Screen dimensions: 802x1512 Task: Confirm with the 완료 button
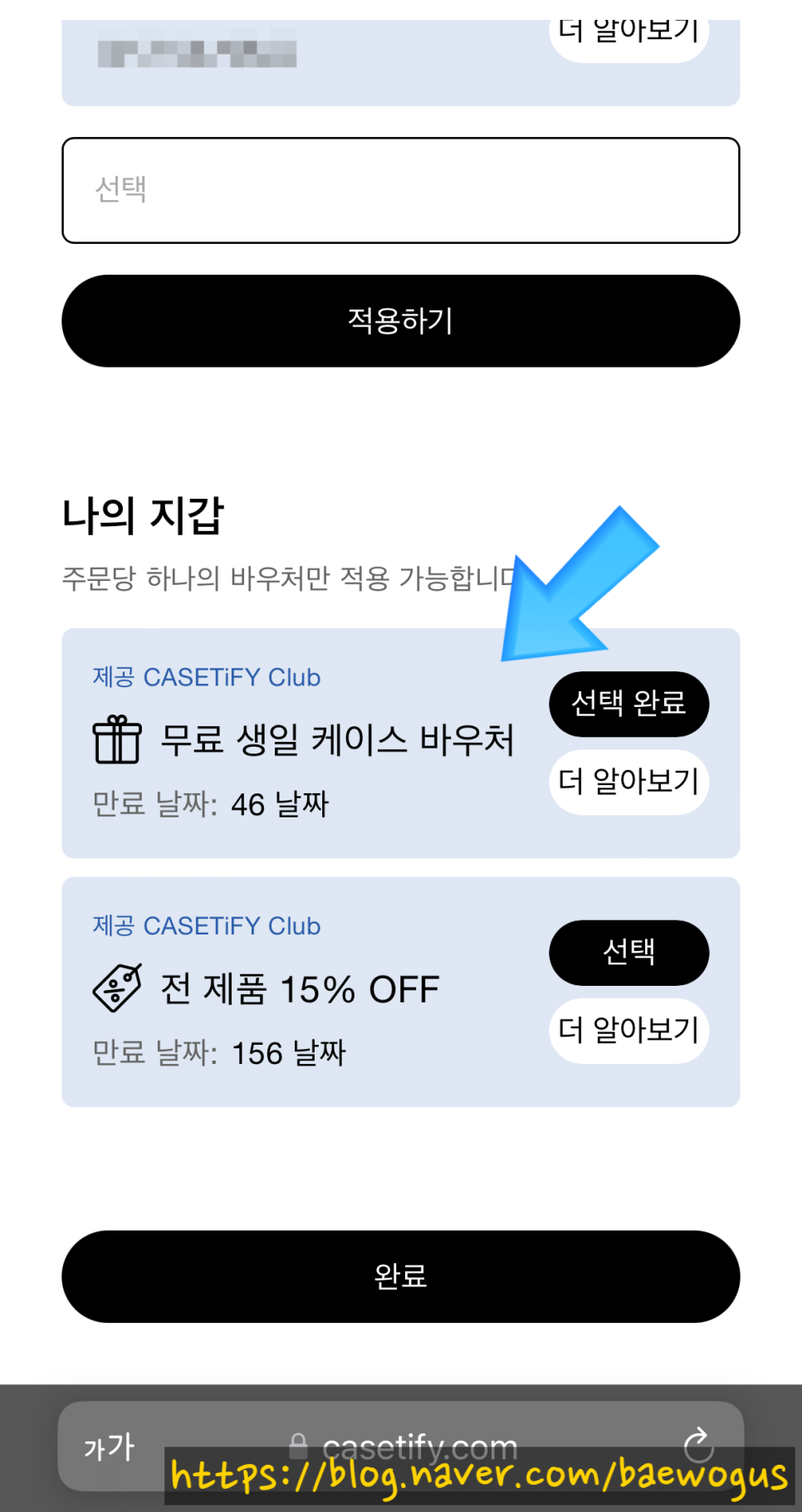[400, 1276]
